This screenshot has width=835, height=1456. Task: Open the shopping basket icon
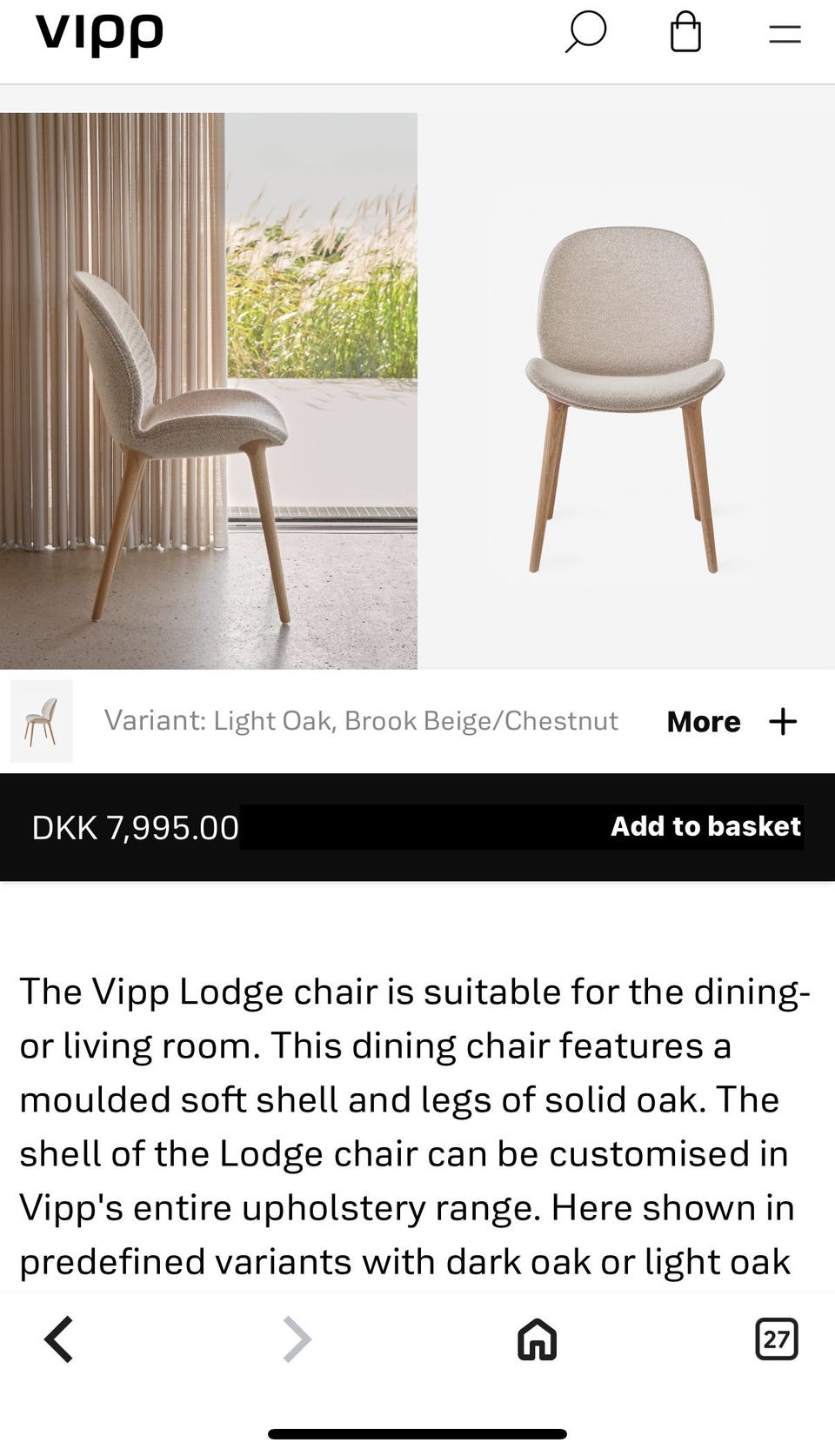[685, 32]
